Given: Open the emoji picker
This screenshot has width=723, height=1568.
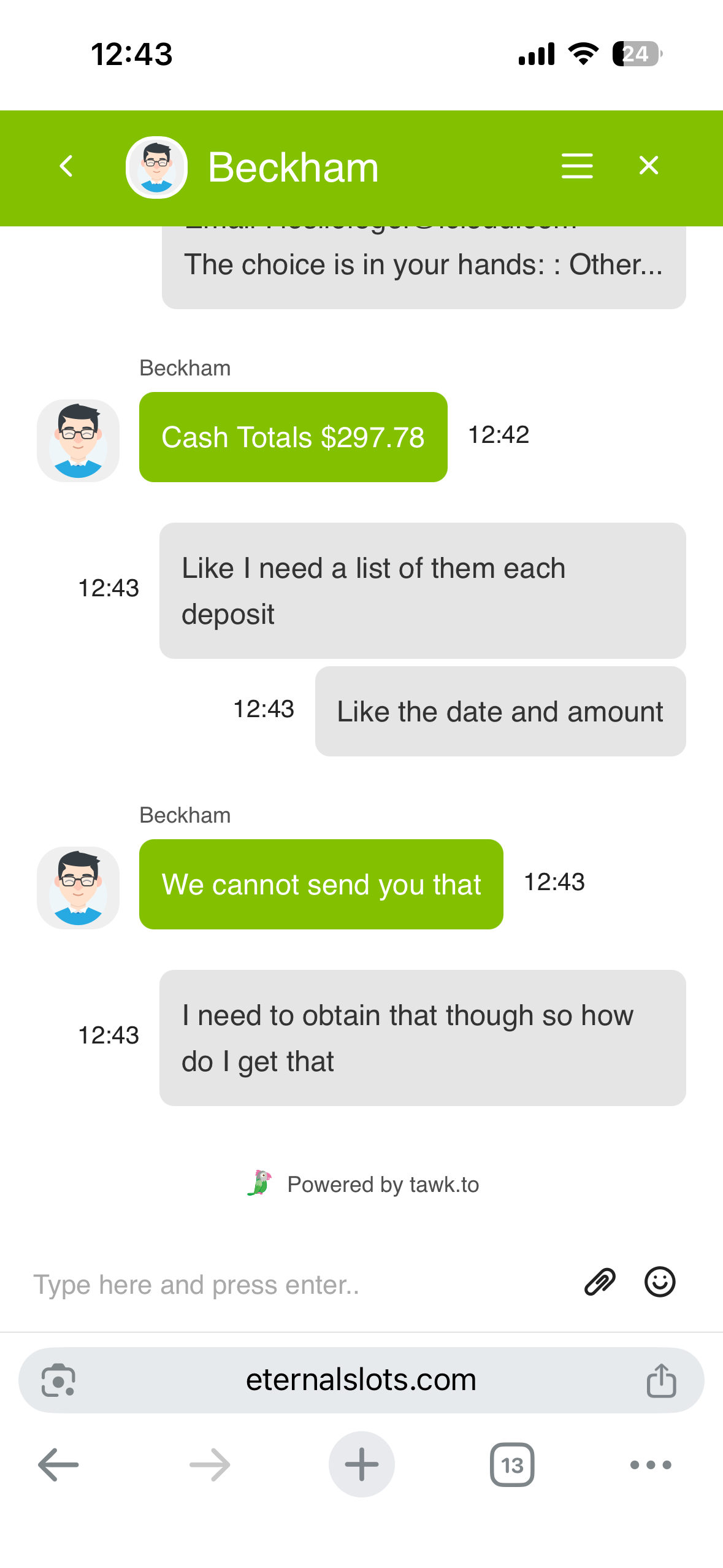Looking at the screenshot, I should coord(659,1282).
